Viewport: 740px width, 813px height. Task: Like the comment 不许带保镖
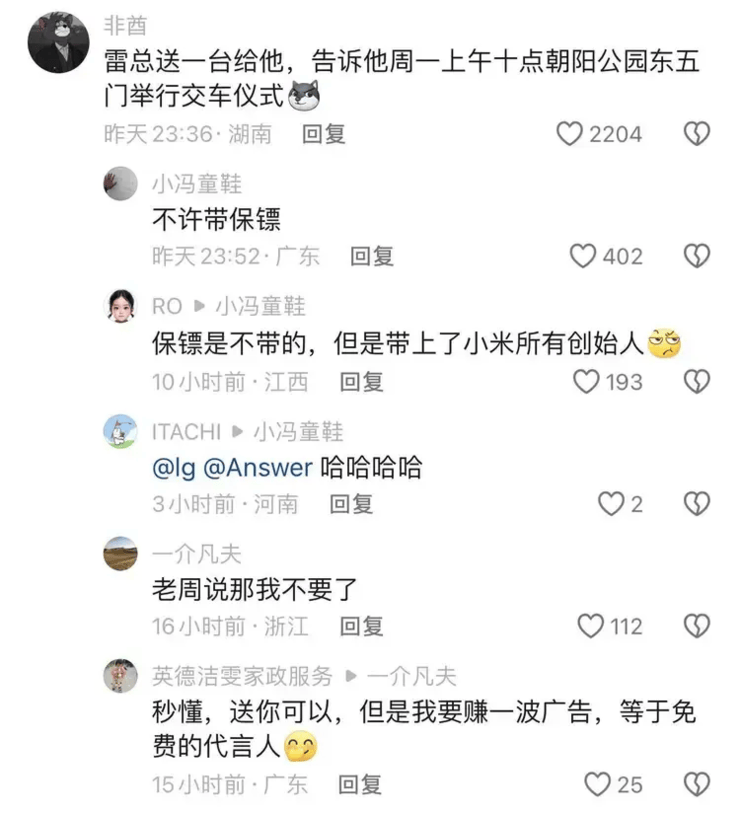tap(583, 256)
